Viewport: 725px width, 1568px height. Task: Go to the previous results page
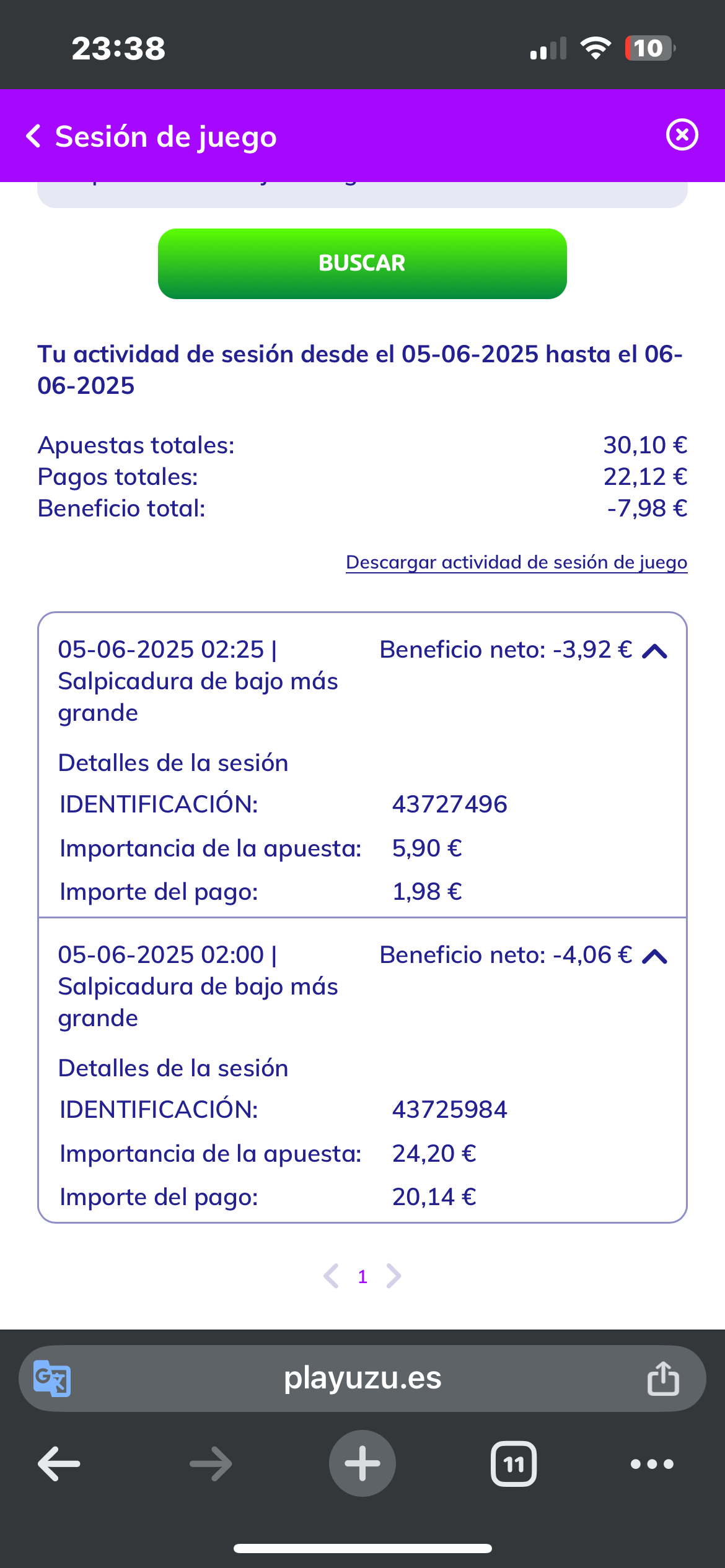coord(331,1276)
